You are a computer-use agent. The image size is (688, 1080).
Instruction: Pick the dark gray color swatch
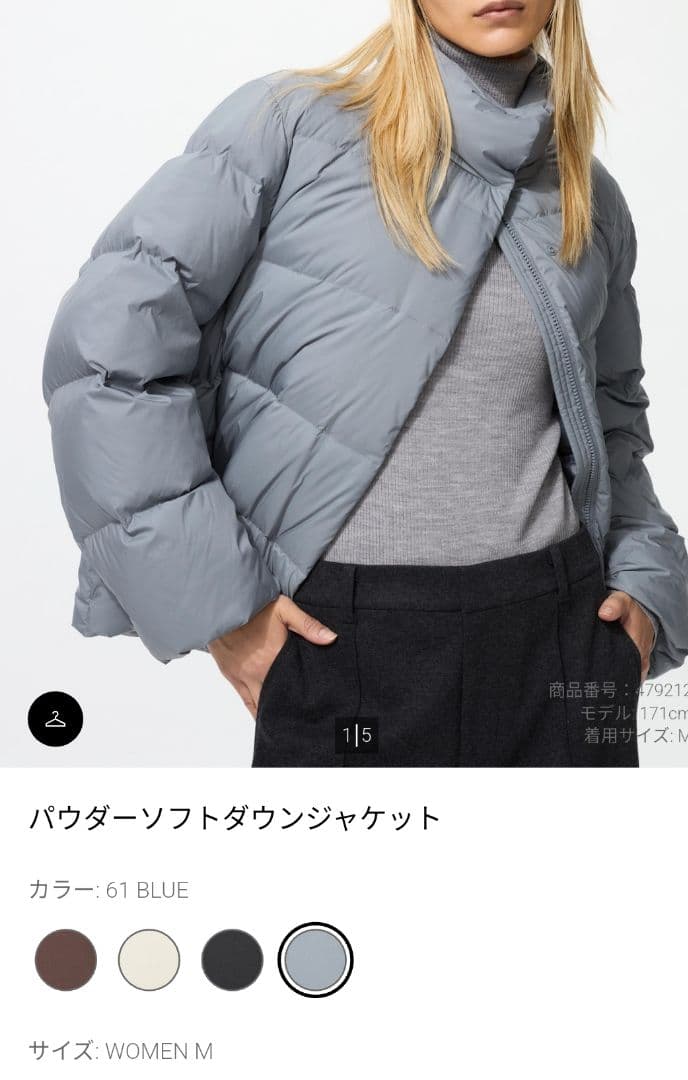[232, 960]
